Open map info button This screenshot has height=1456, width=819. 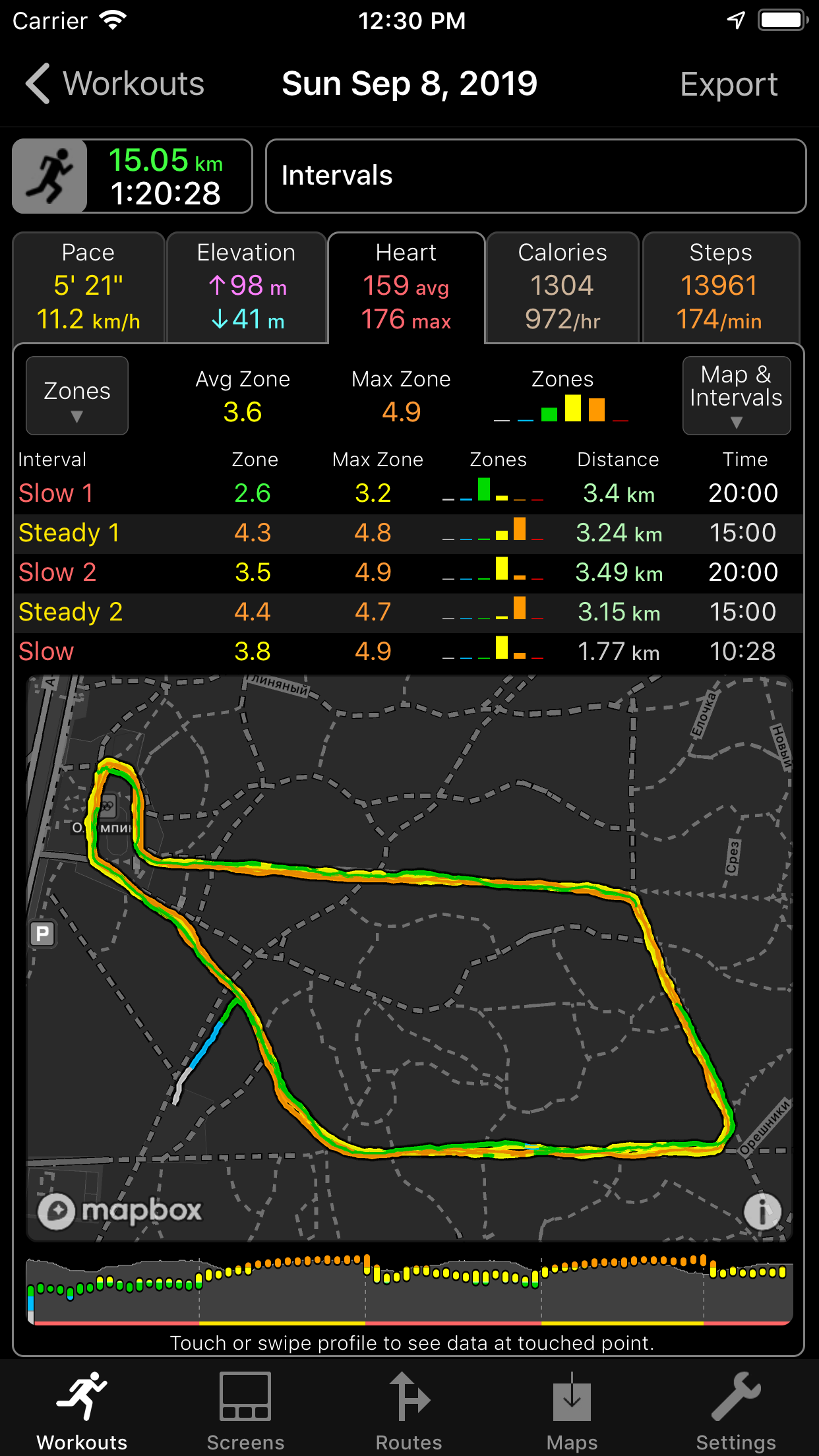coord(762,1211)
